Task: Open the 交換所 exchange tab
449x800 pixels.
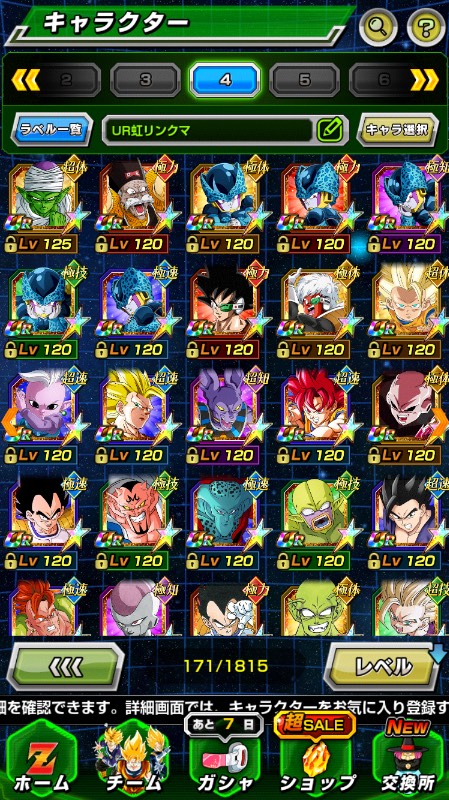Action: (x=408, y=760)
